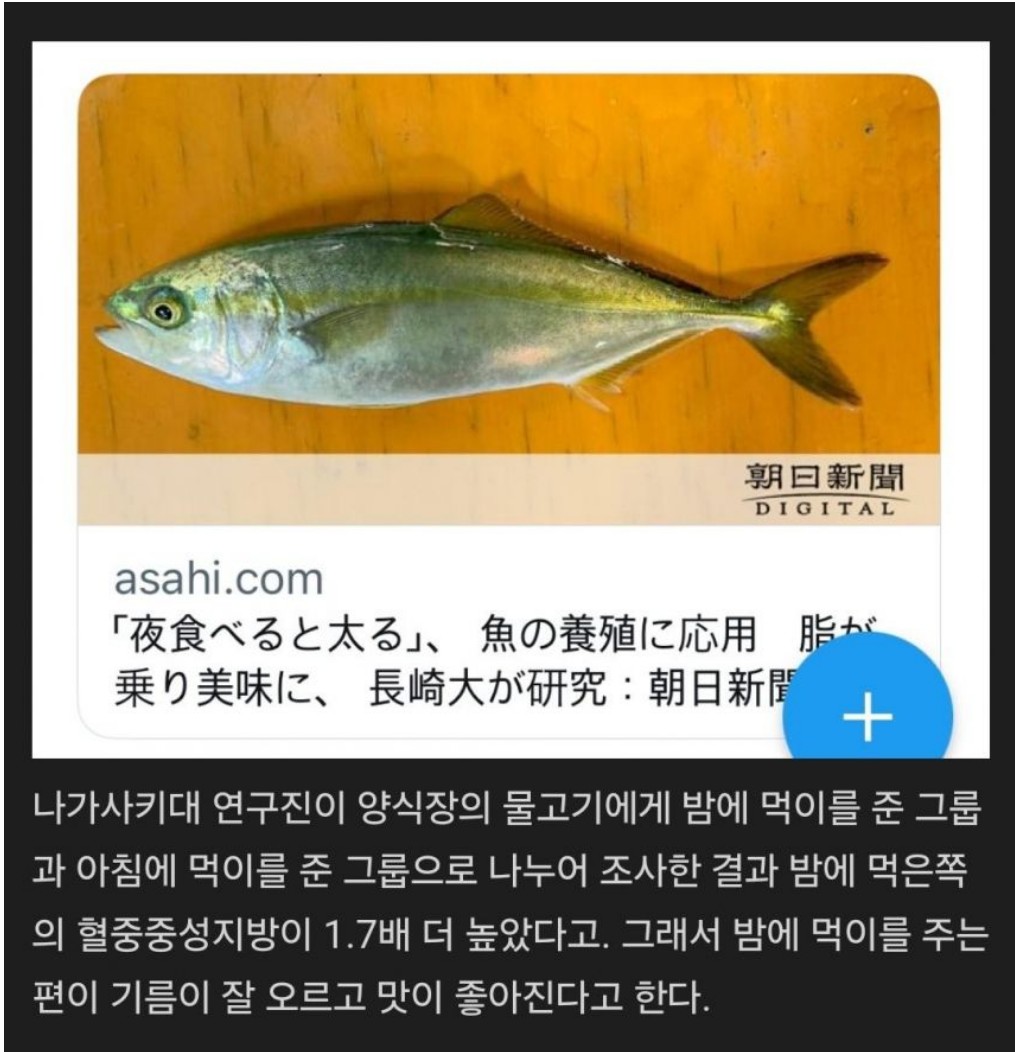
Task: Tap the blue plus compose button
Action: (x=867, y=717)
